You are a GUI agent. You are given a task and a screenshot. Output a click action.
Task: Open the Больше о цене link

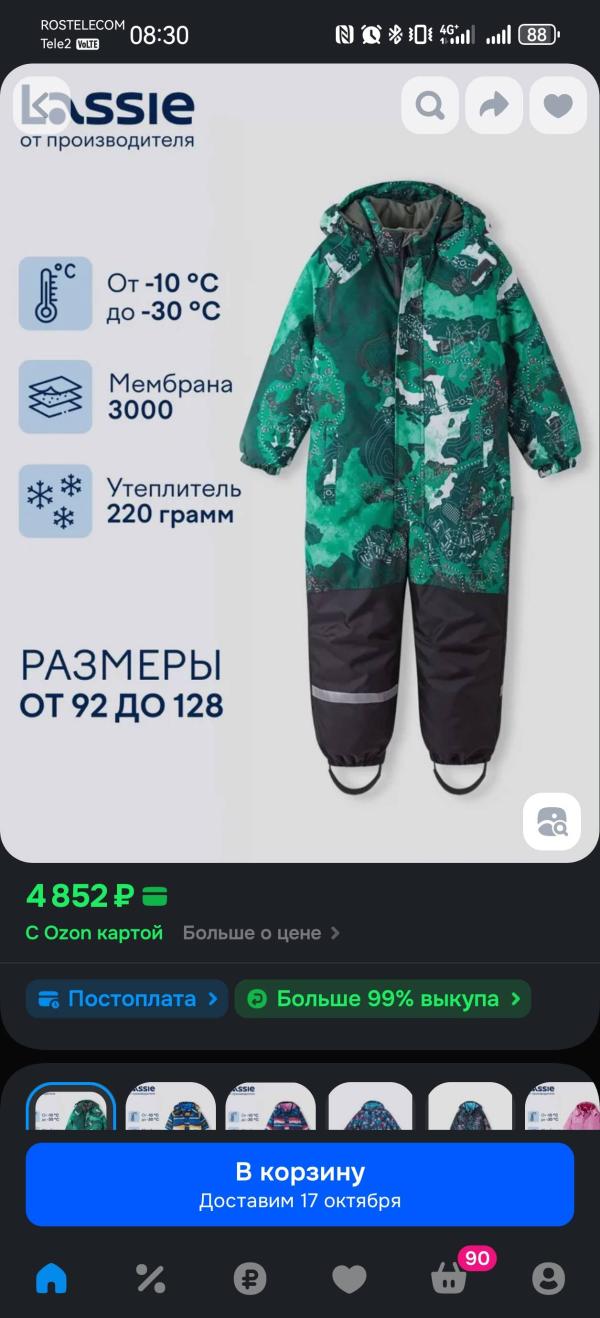(261, 933)
